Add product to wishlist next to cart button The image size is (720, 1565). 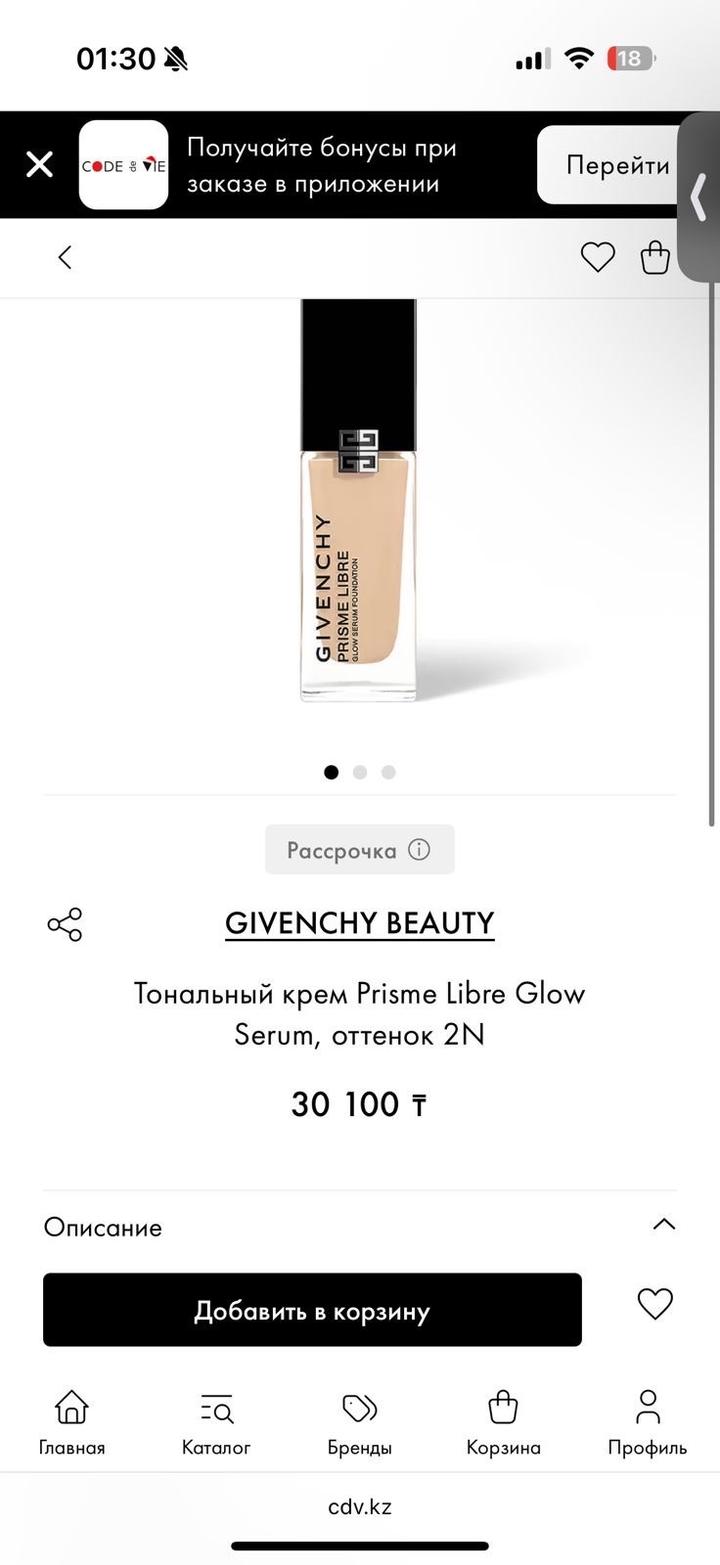click(655, 1304)
